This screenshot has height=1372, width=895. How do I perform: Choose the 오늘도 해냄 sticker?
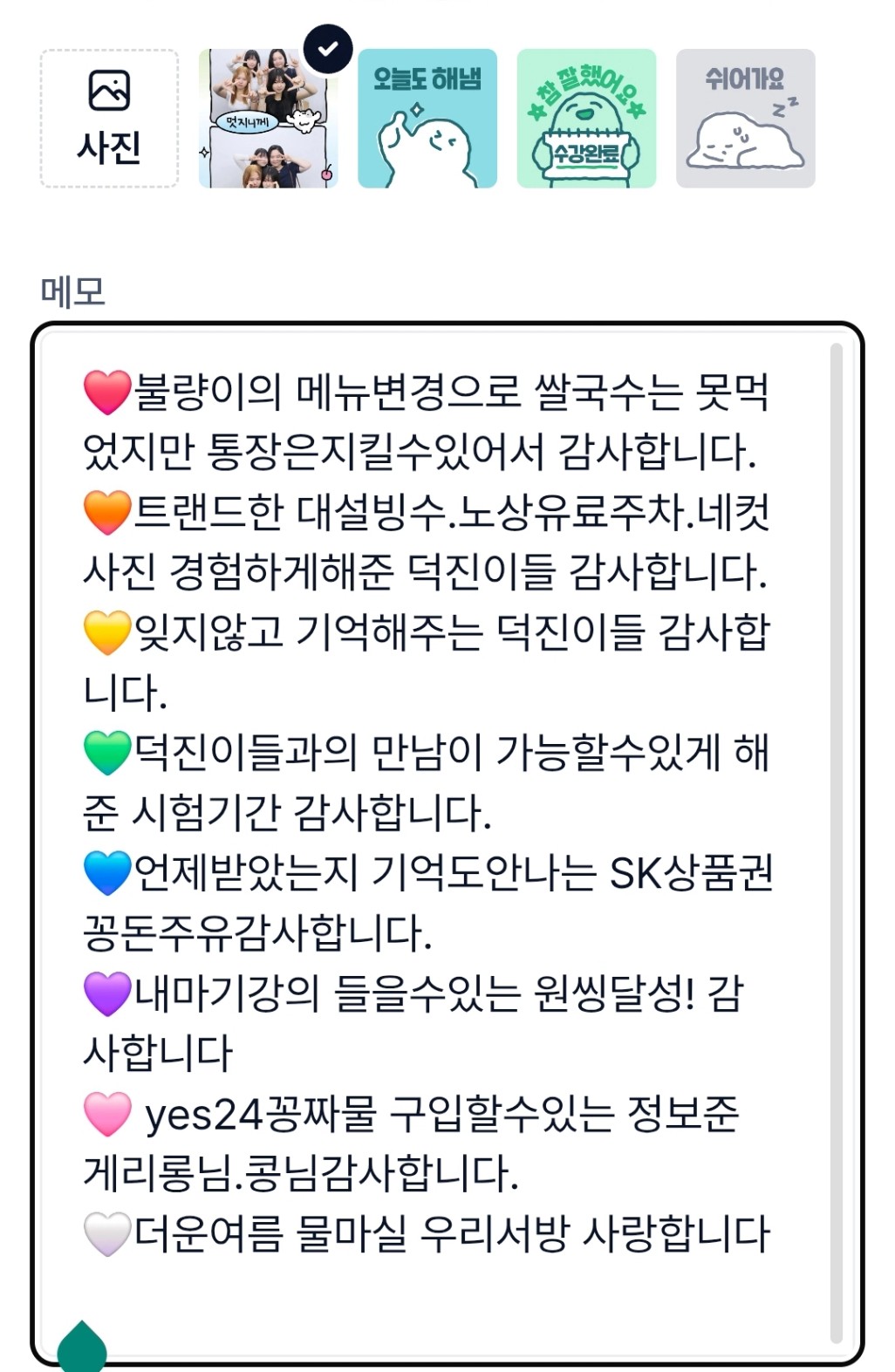point(427,119)
